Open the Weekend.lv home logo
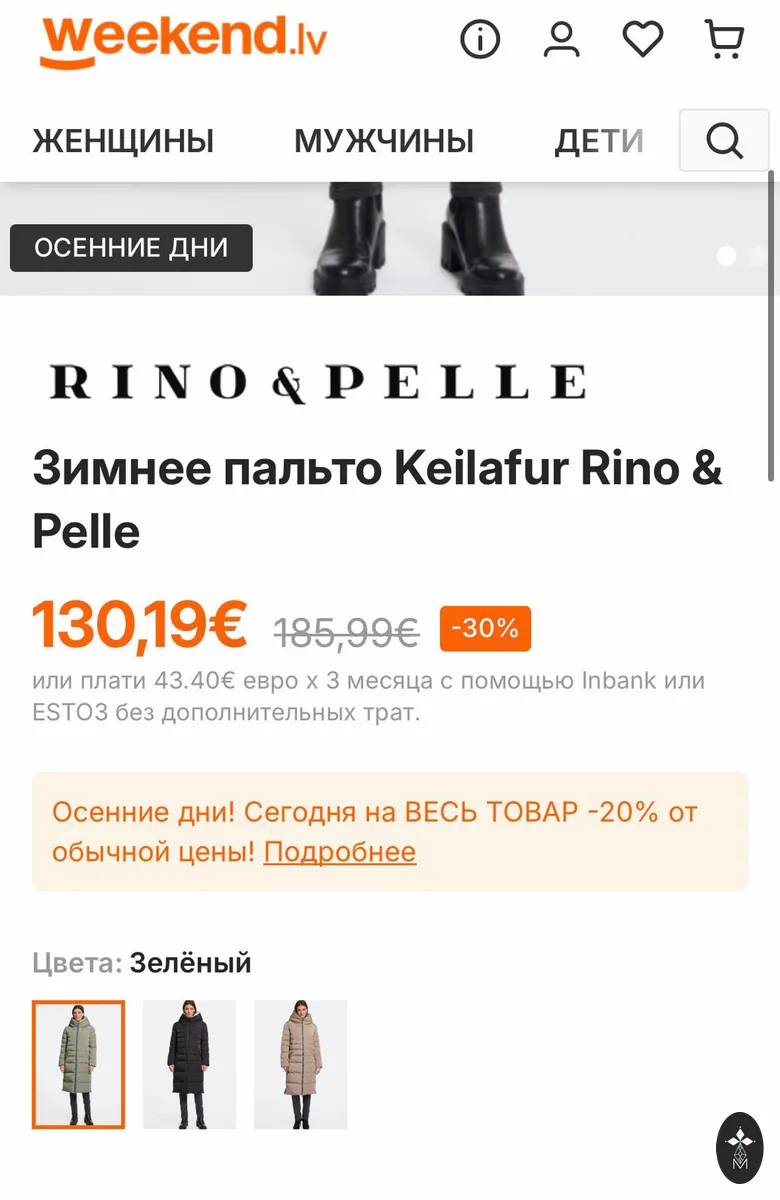Image resolution: width=780 pixels, height=1200 pixels. (x=183, y=40)
